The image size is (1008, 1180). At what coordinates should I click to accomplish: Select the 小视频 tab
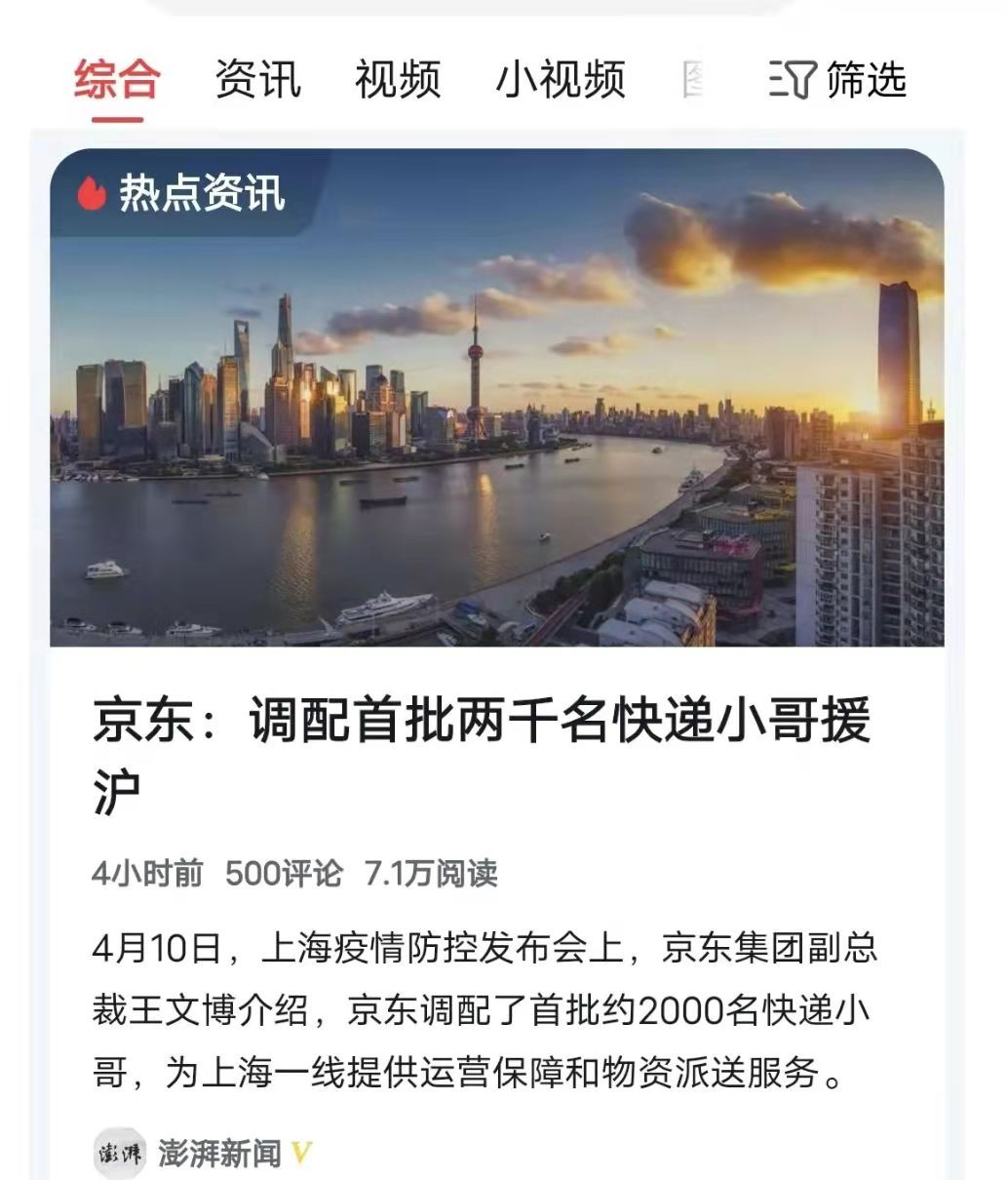(560, 80)
